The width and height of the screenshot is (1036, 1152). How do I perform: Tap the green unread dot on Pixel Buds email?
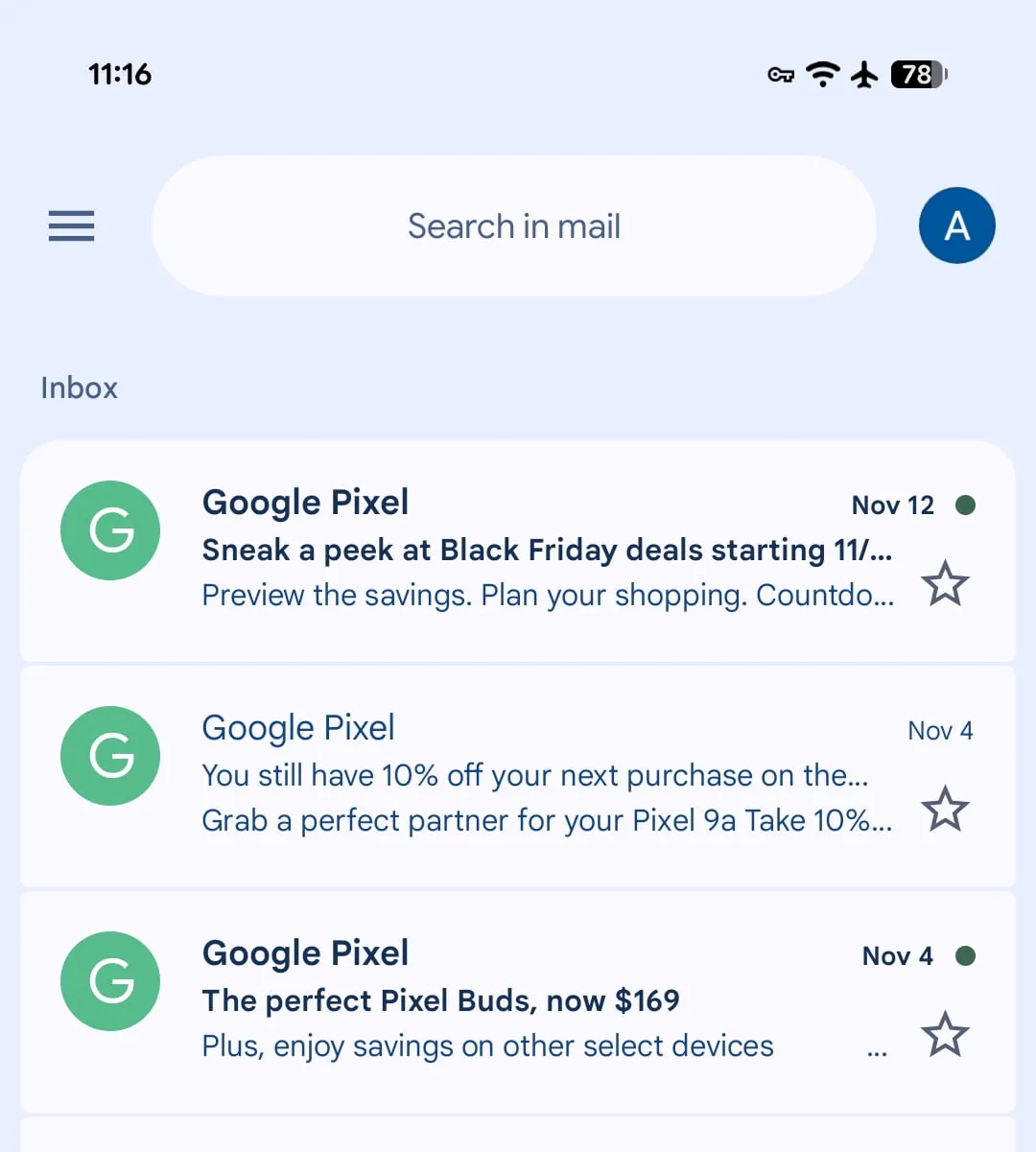pos(966,955)
